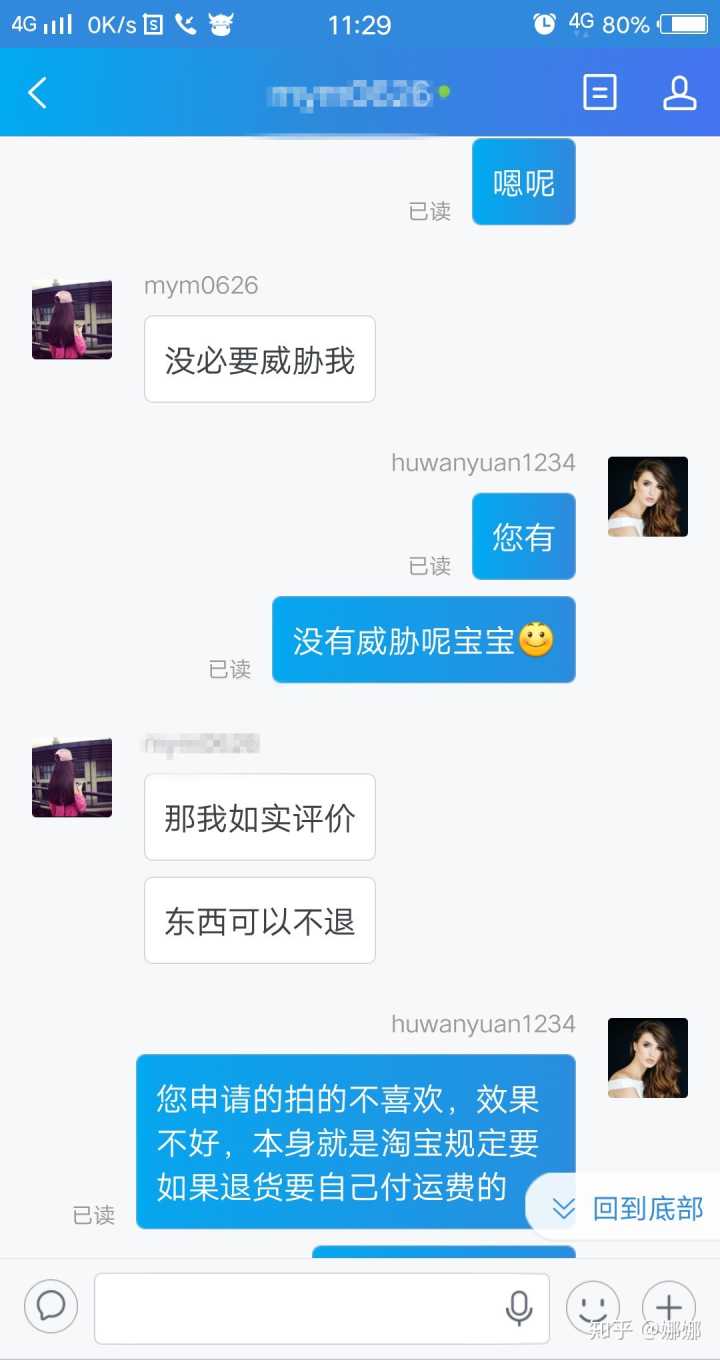This screenshot has width=720, height=1360.
Task: Open the emoji picker
Action: tap(592, 1307)
